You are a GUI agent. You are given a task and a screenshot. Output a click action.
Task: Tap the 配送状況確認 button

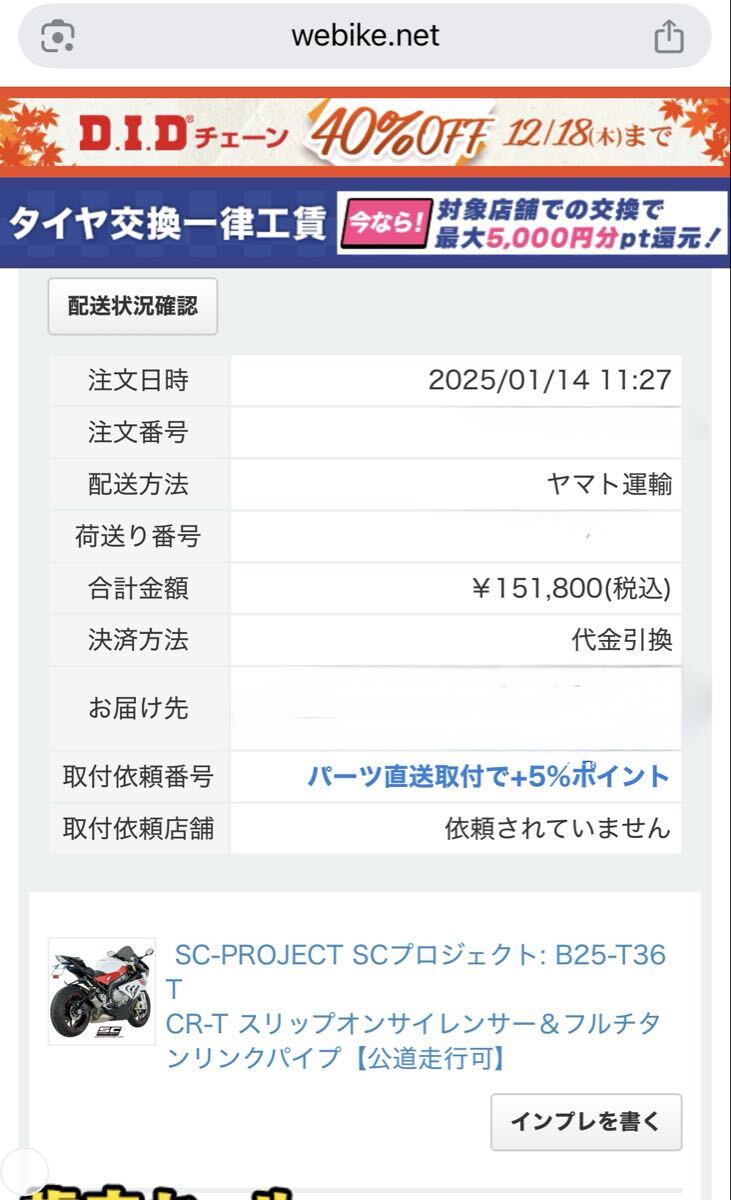pyautogui.click(x=133, y=307)
